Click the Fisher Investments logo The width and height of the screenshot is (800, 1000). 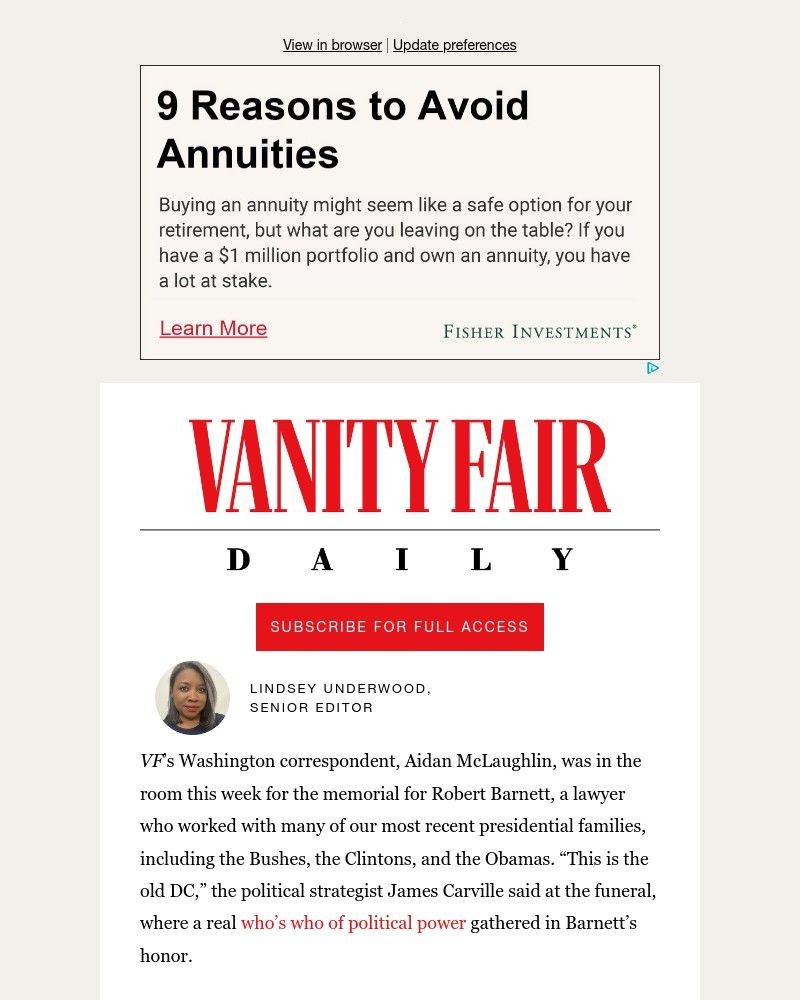click(540, 329)
